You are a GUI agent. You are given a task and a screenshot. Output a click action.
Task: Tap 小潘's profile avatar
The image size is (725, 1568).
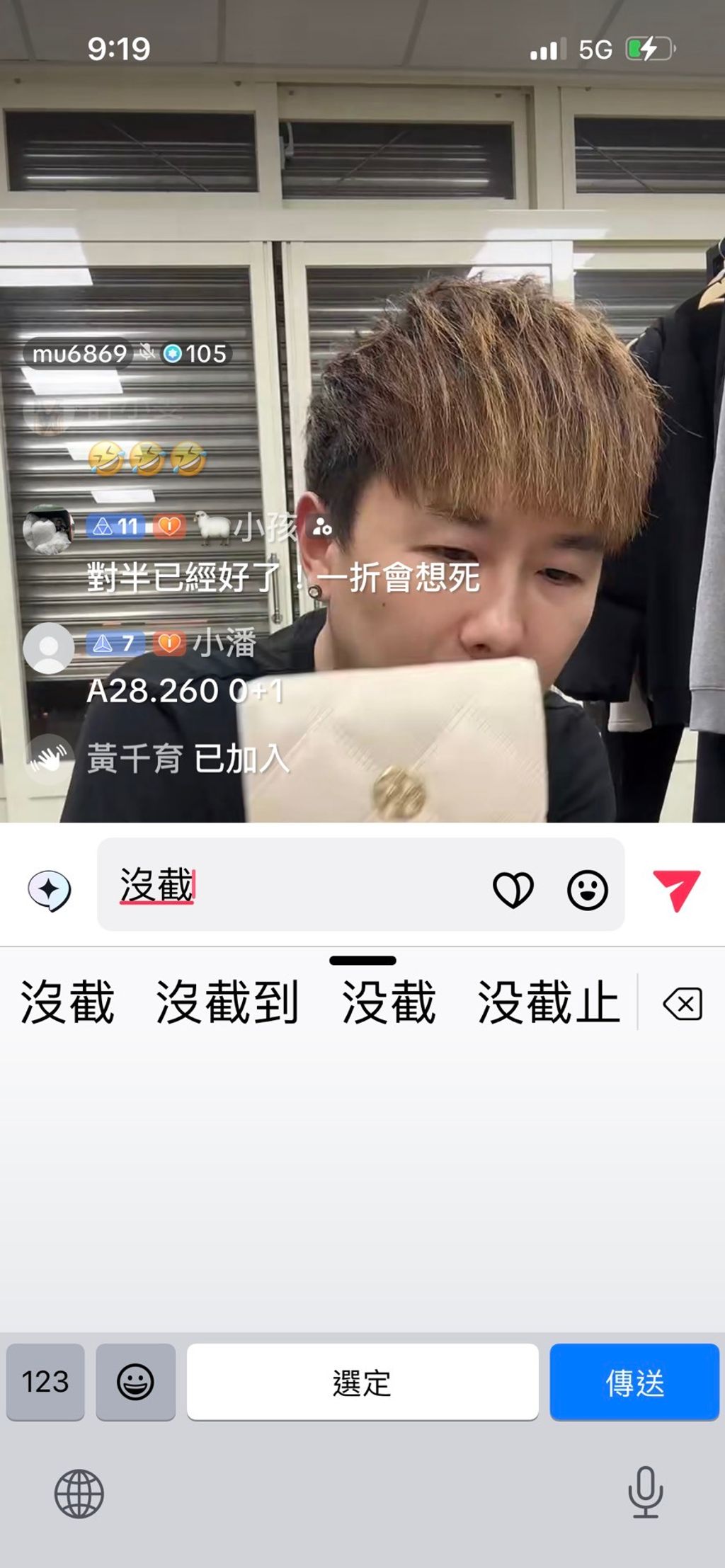click(48, 646)
